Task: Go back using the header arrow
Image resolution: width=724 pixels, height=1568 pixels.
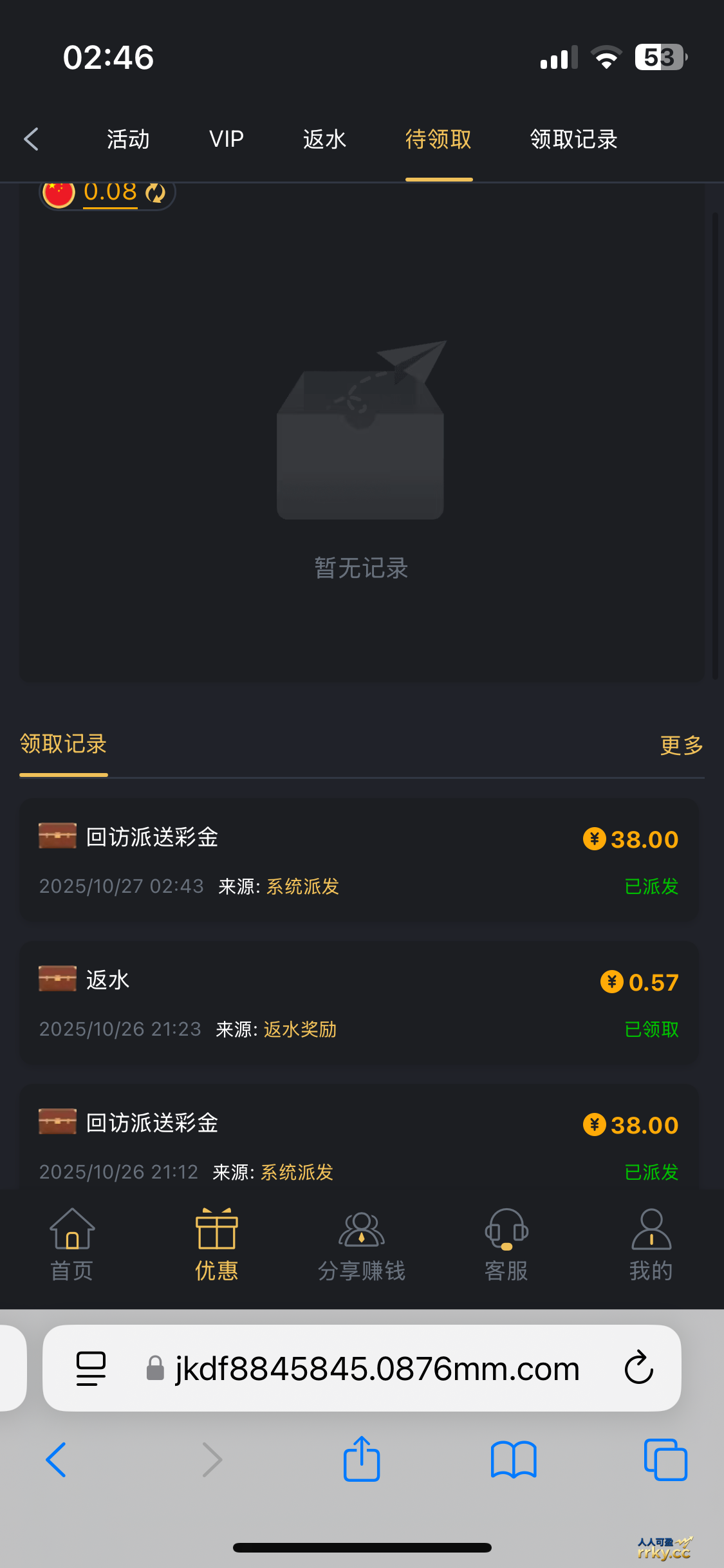Action: (x=31, y=139)
